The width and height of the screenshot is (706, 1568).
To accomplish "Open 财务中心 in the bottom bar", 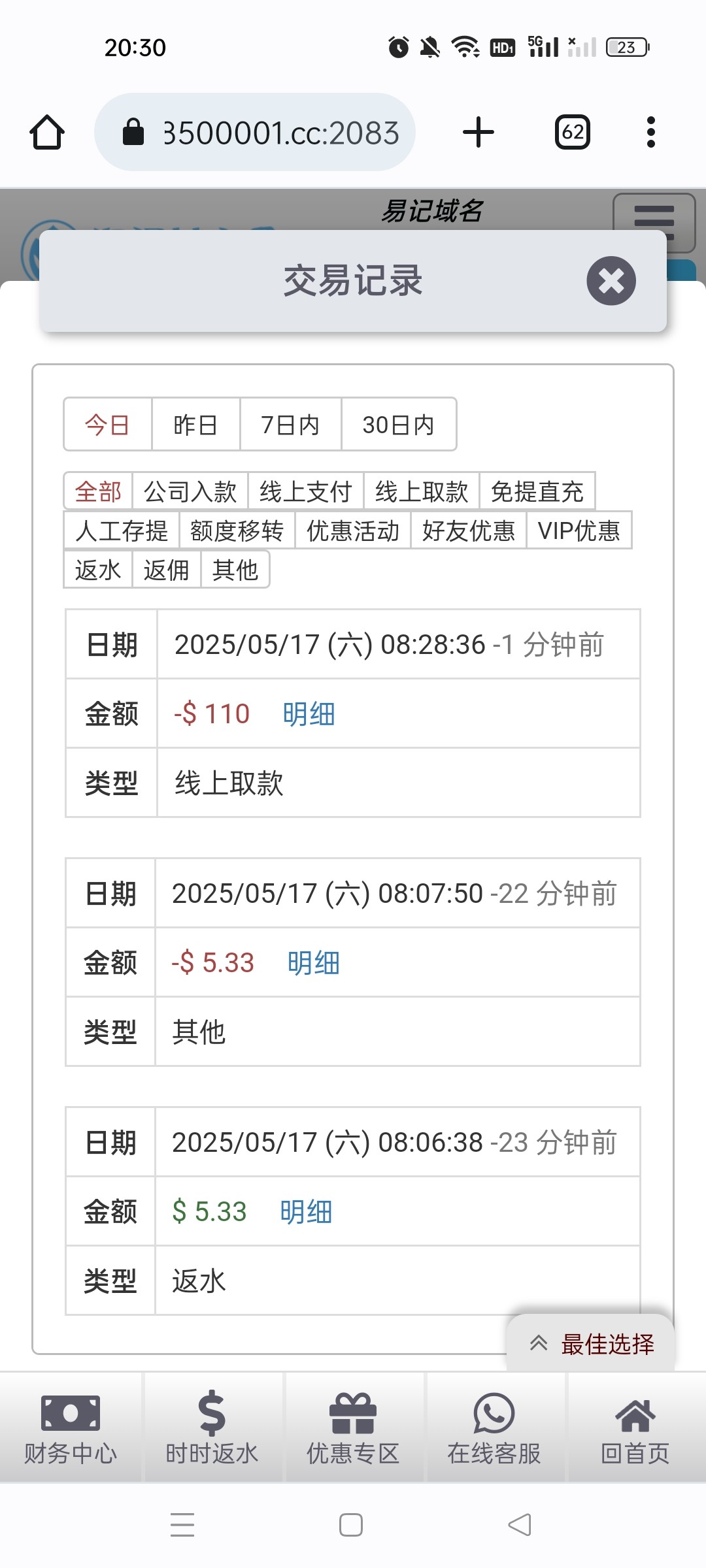I will tap(71, 1428).
